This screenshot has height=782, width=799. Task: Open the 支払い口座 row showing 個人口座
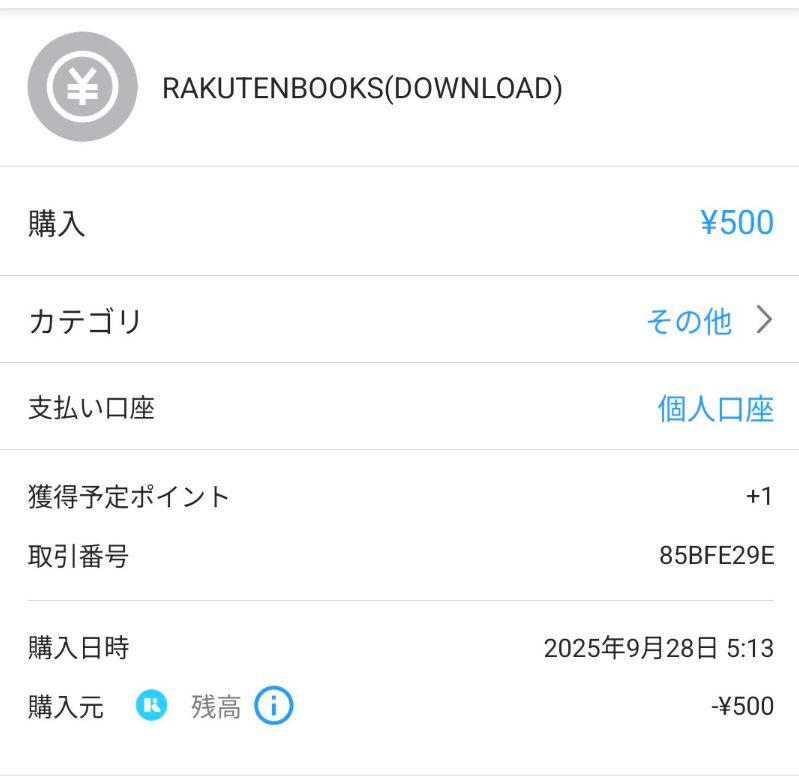(400, 408)
